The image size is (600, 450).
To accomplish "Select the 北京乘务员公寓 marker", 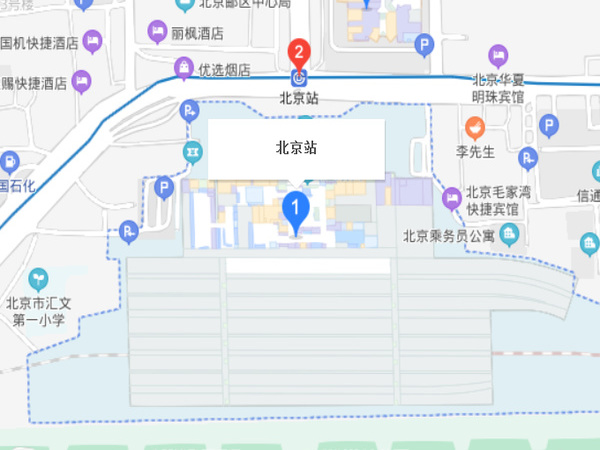I will pyautogui.click(x=511, y=236).
